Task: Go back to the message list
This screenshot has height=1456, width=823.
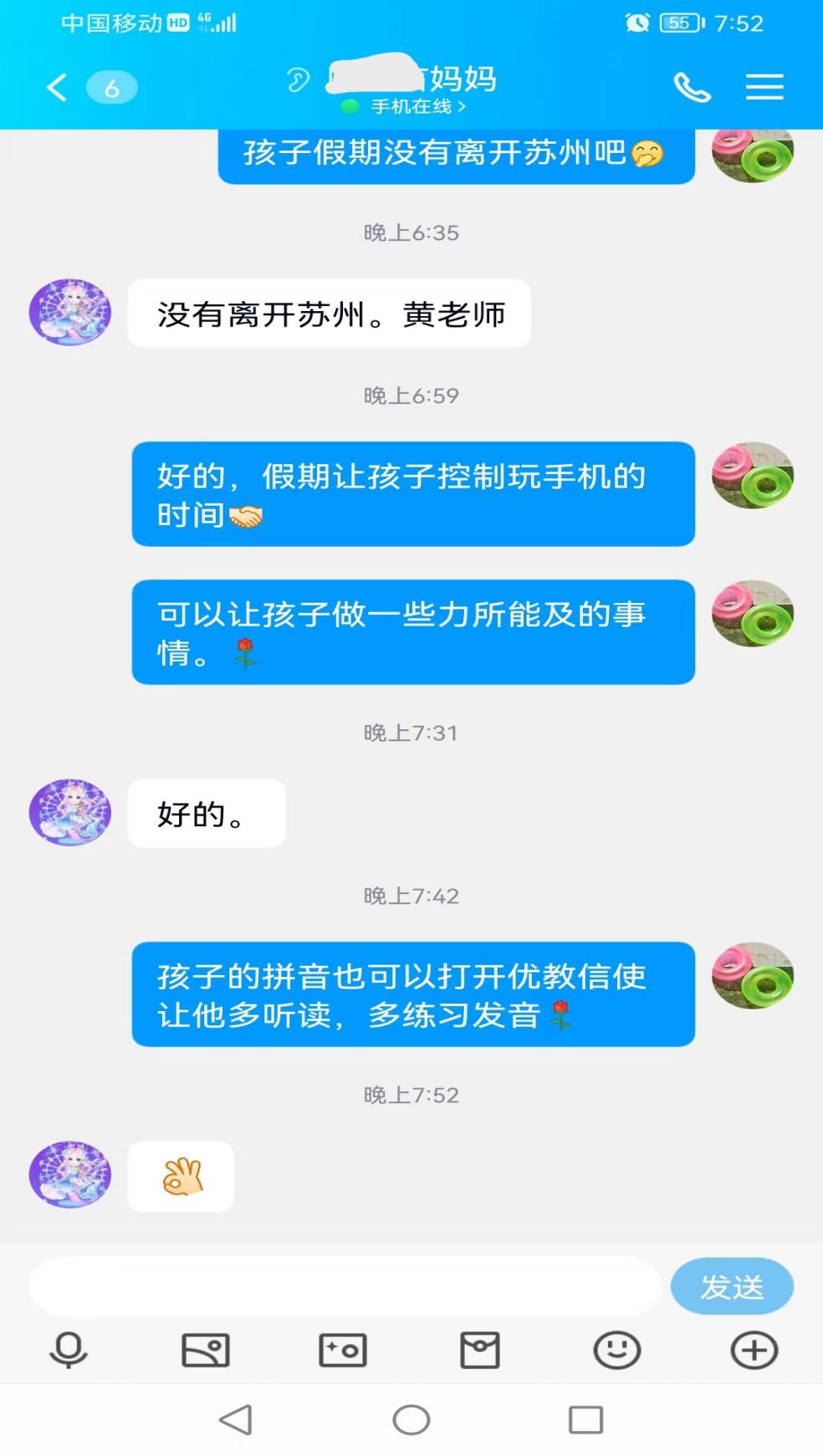Action: tap(57, 87)
